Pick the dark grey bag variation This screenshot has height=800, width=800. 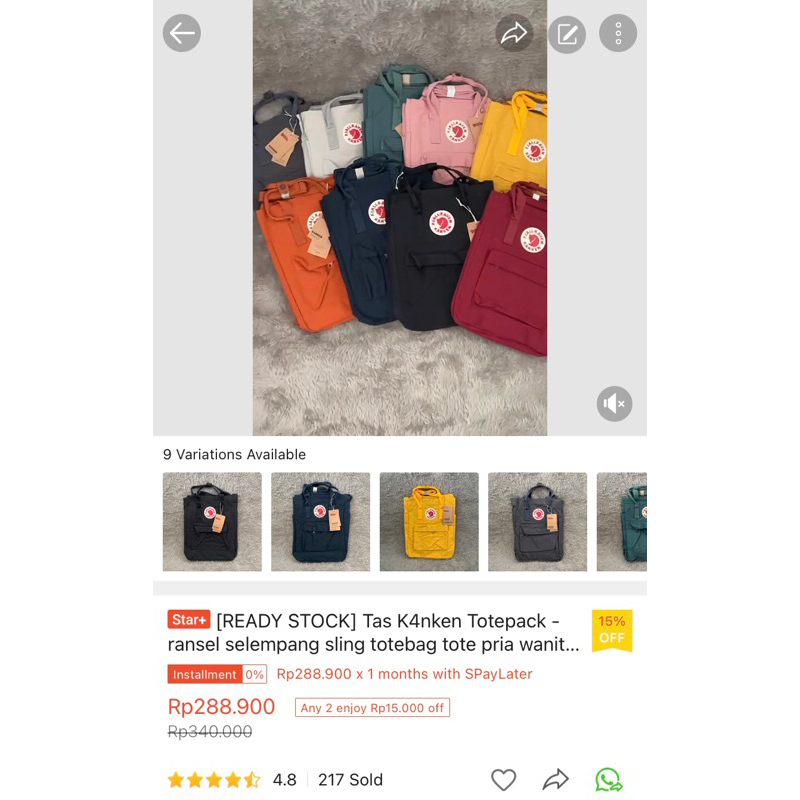click(537, 522)
